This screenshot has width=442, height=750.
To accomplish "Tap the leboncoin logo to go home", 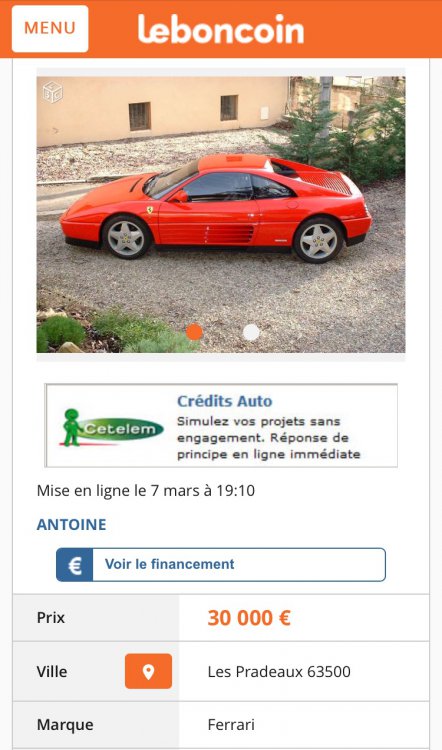I will click(x=221, y=29).
